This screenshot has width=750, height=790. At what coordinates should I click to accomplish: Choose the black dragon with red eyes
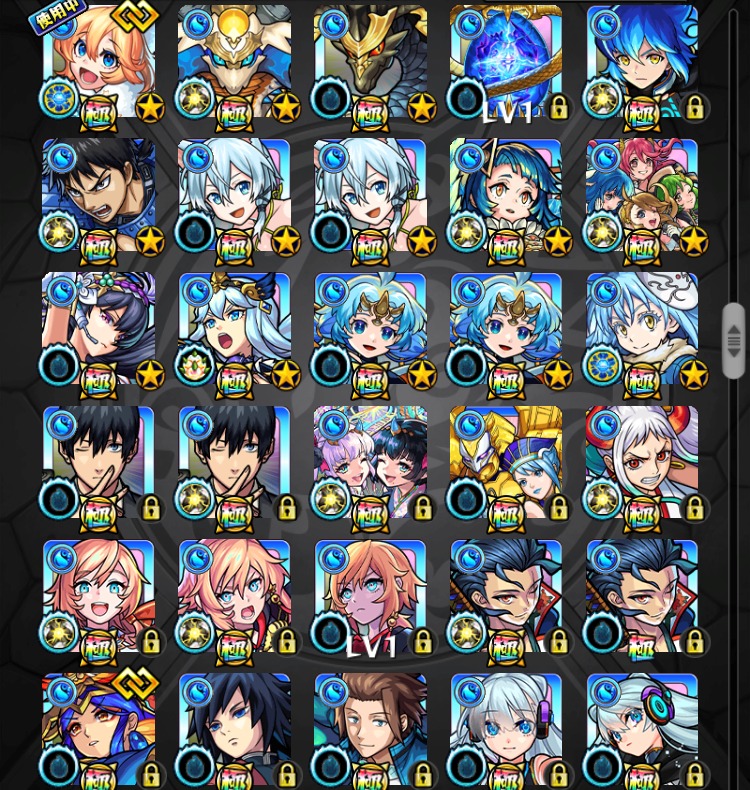[x=370, y=62]
